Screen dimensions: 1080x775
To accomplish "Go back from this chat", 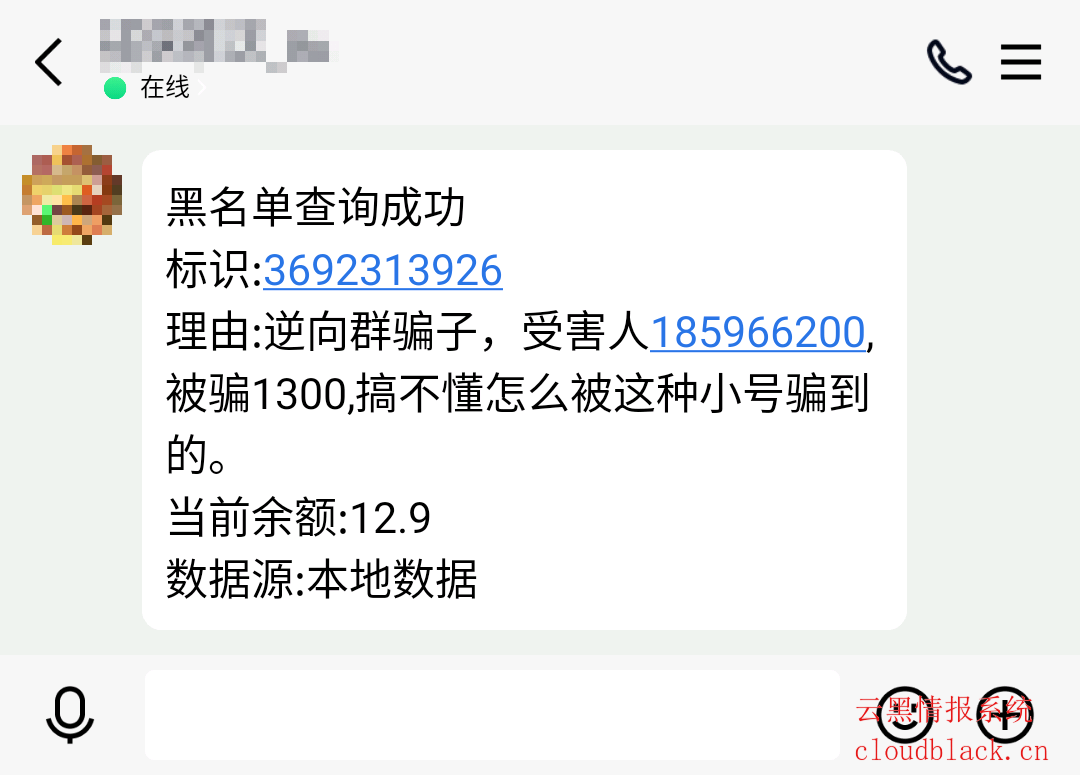I will [x=48, y=62].
